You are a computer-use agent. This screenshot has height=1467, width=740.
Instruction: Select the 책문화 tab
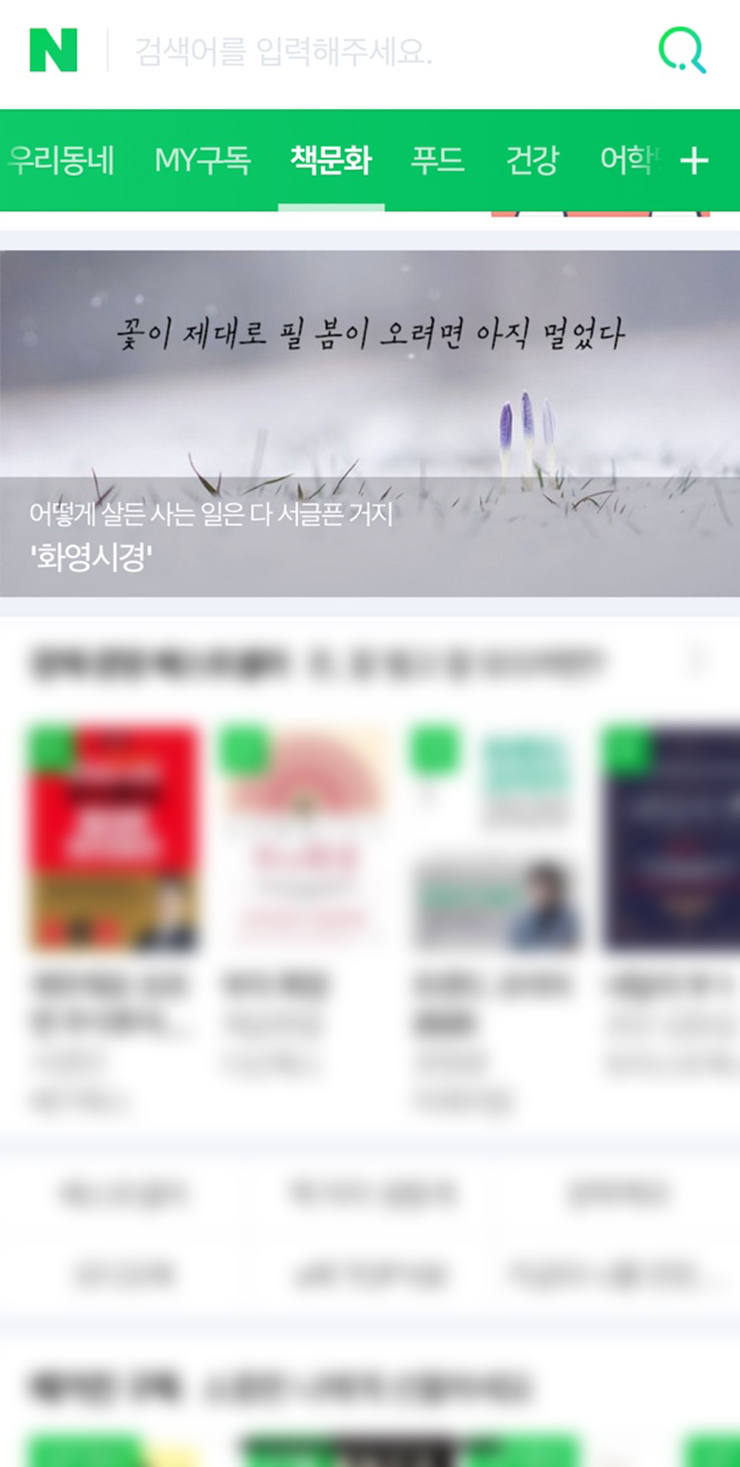coord(331,160)
